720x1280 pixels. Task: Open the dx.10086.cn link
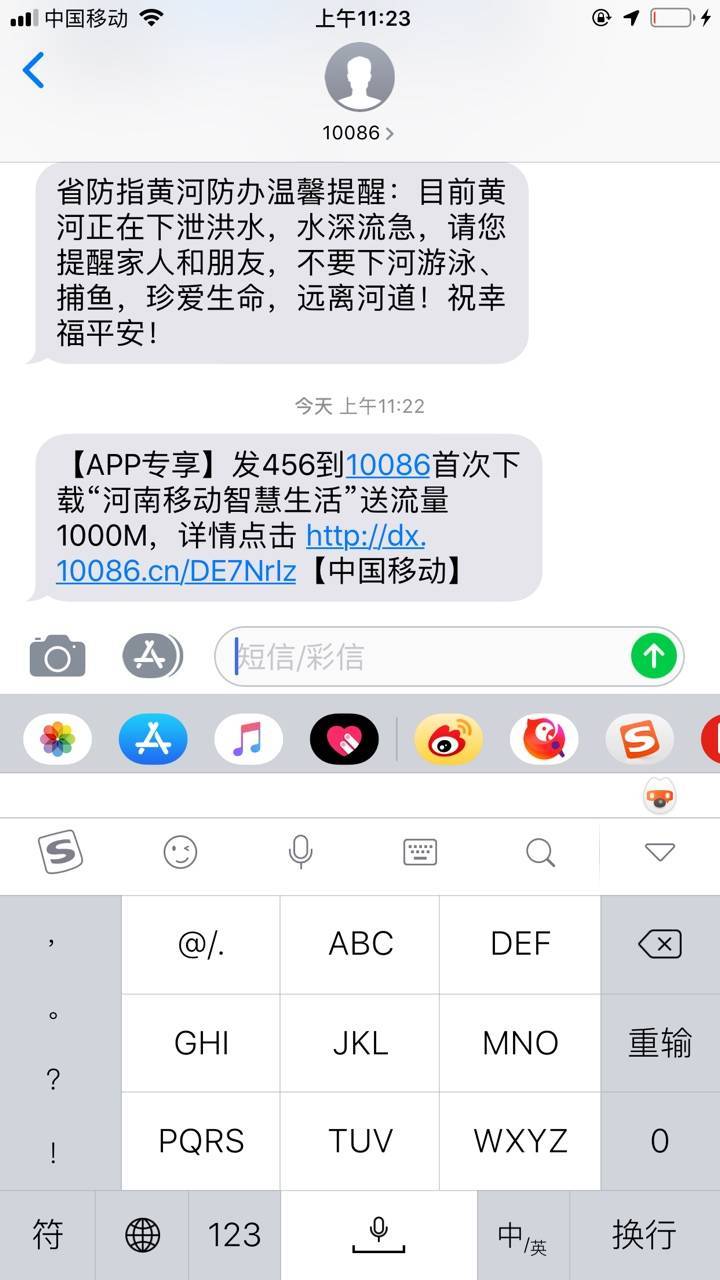[x=366, y=537]
